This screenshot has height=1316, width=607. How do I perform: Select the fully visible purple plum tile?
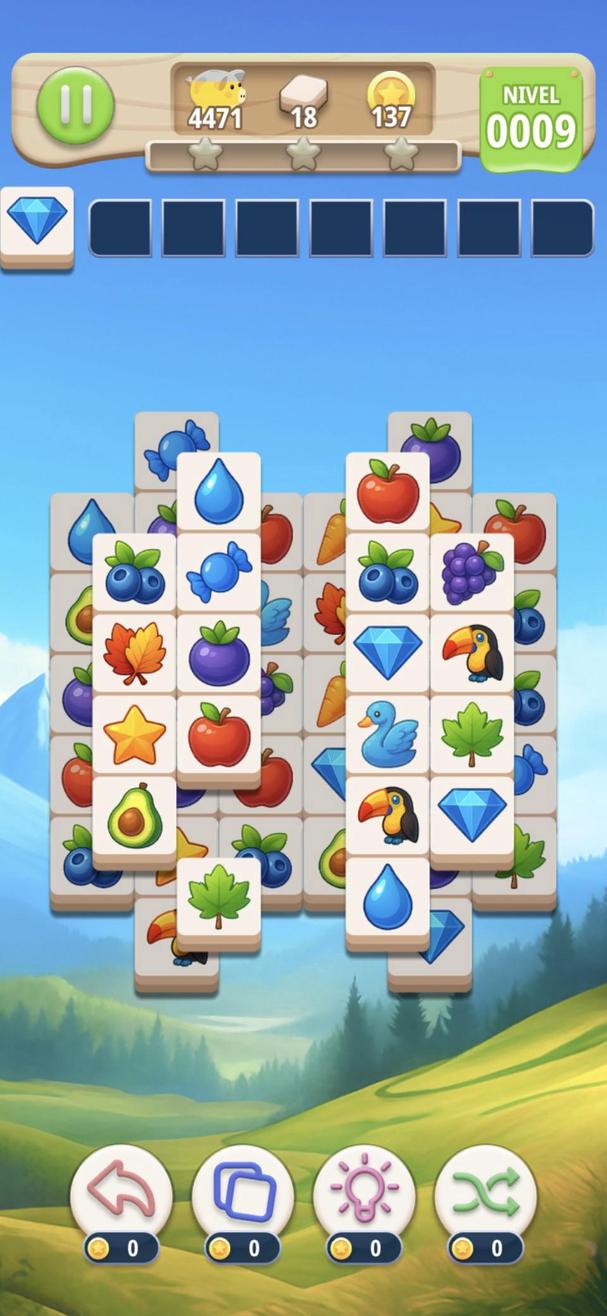coord(219,654)
